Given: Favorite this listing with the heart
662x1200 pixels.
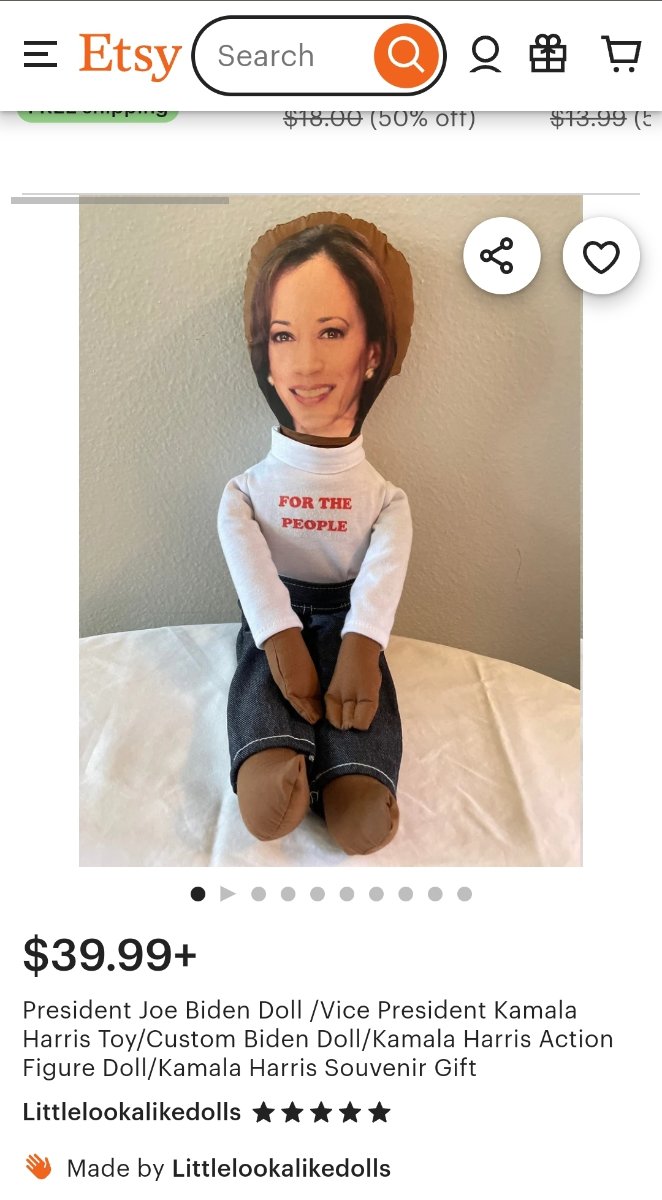Looking at the screenshot, I should click(x=601, y=257).
